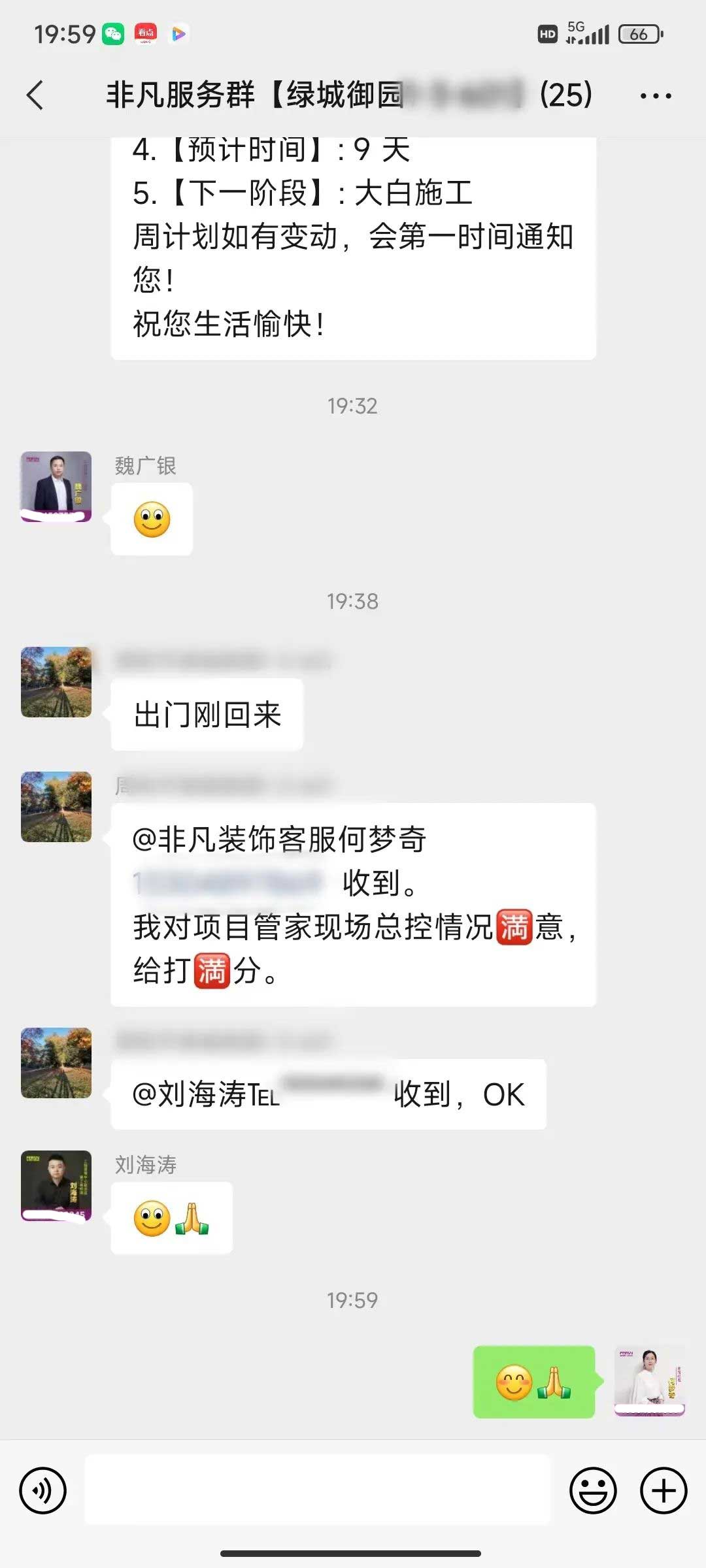Go back to the chat list
The height and width of the screenshot is (1568, 706).
(x=36, y=95)
